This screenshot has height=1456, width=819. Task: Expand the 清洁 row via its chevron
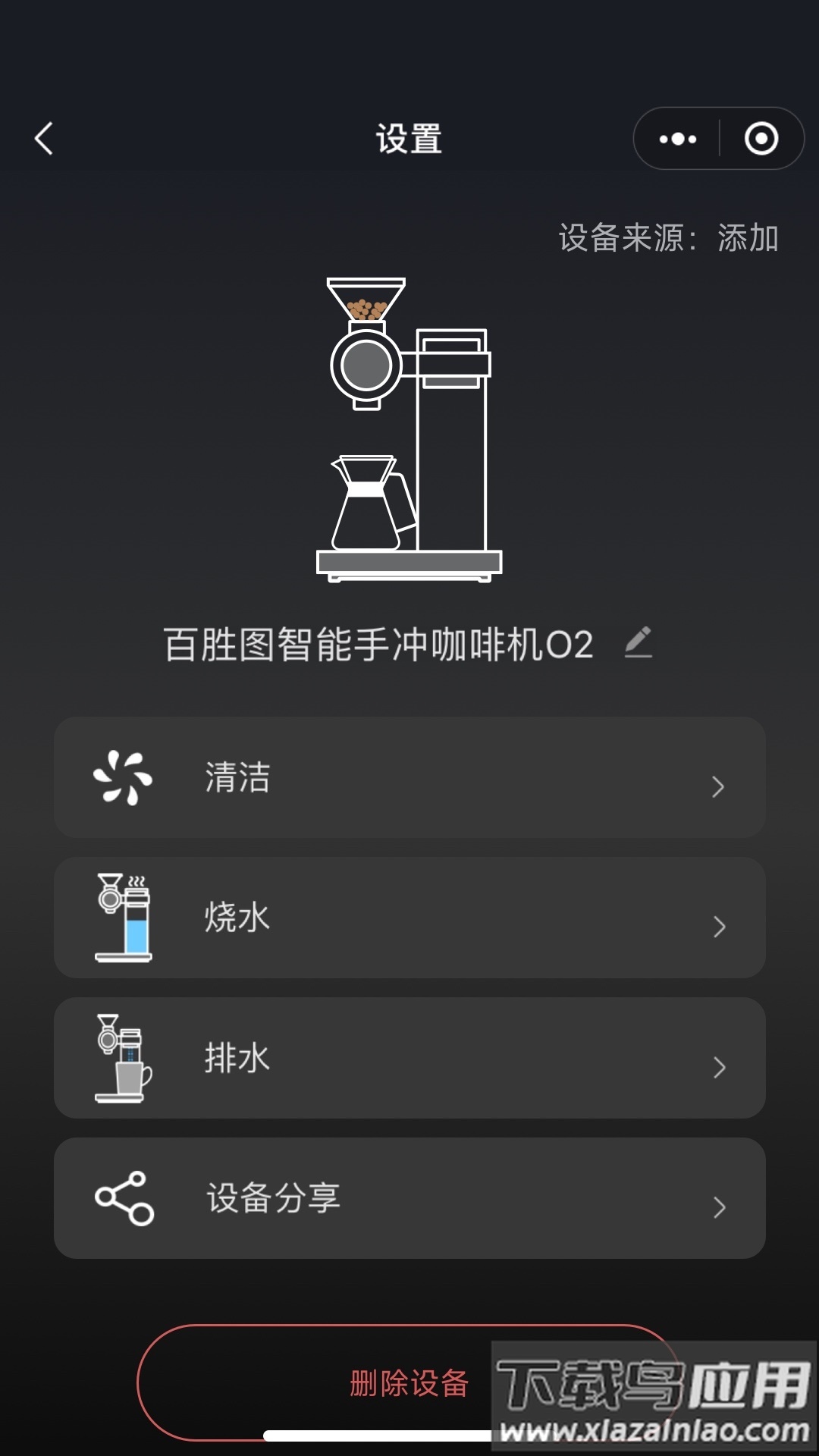click(x=719, y=789)
